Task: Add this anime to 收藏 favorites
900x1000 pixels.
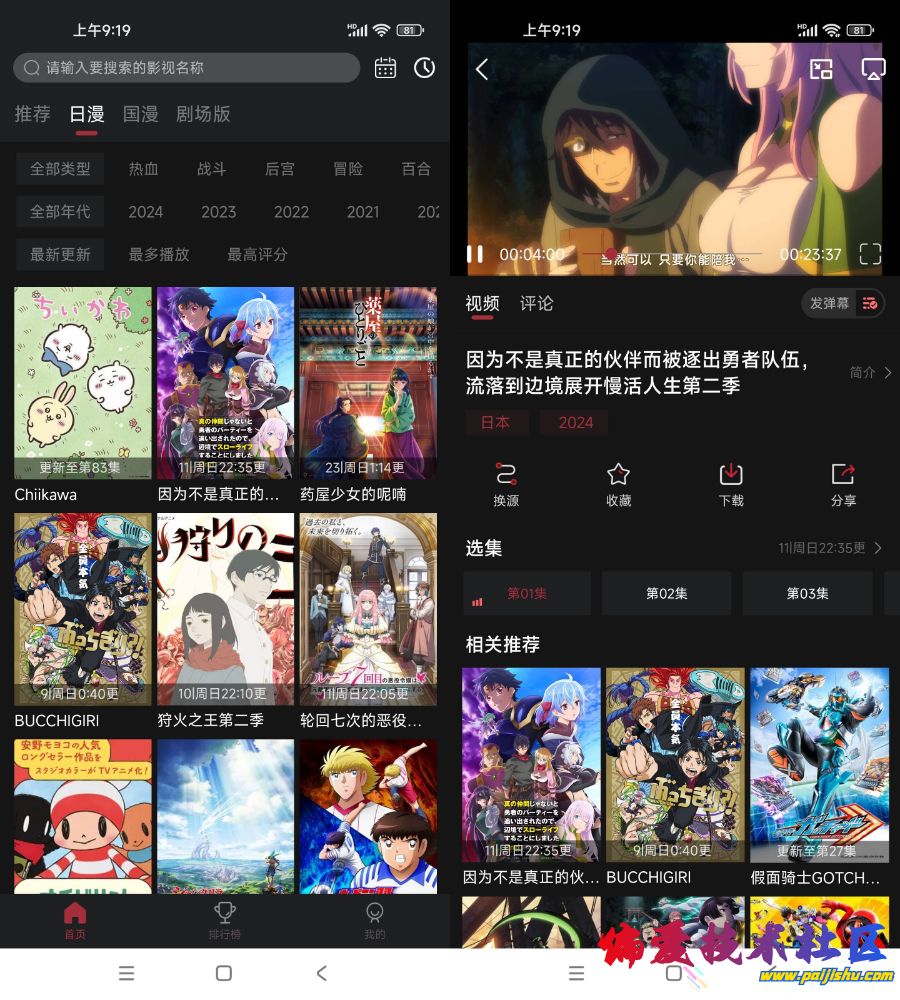Action: pos(619,485)
